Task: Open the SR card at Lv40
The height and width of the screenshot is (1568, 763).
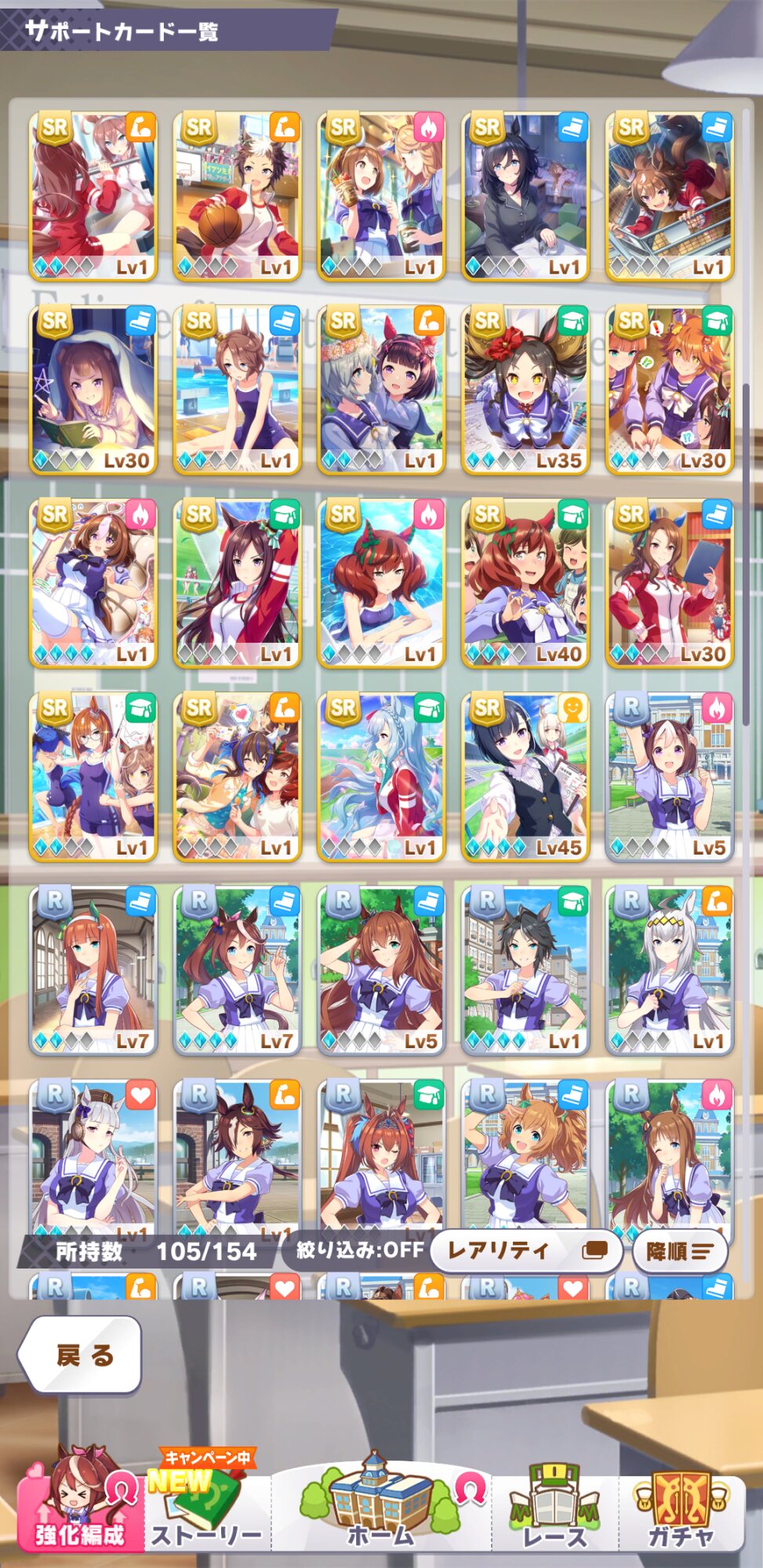Action: point(525,583)
